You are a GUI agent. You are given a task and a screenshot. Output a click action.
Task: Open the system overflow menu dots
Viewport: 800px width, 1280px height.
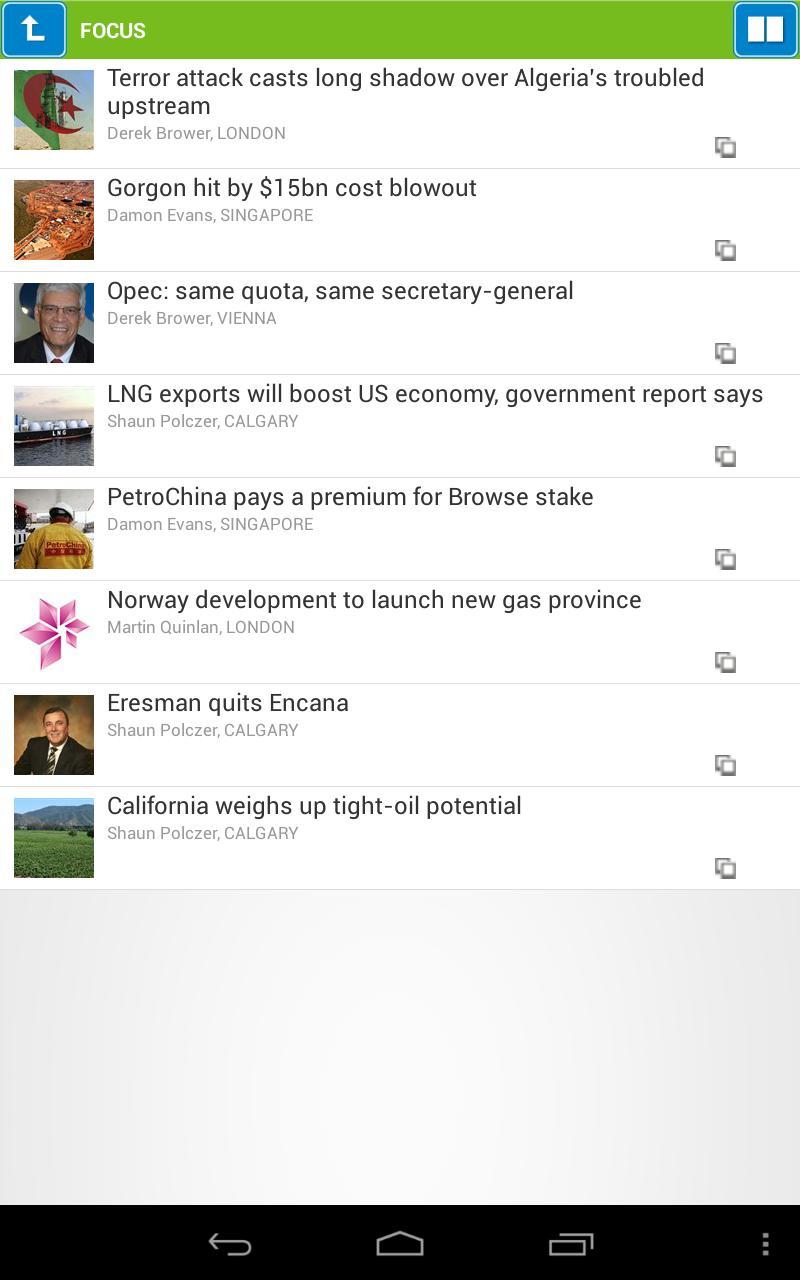coord(765,1244)
